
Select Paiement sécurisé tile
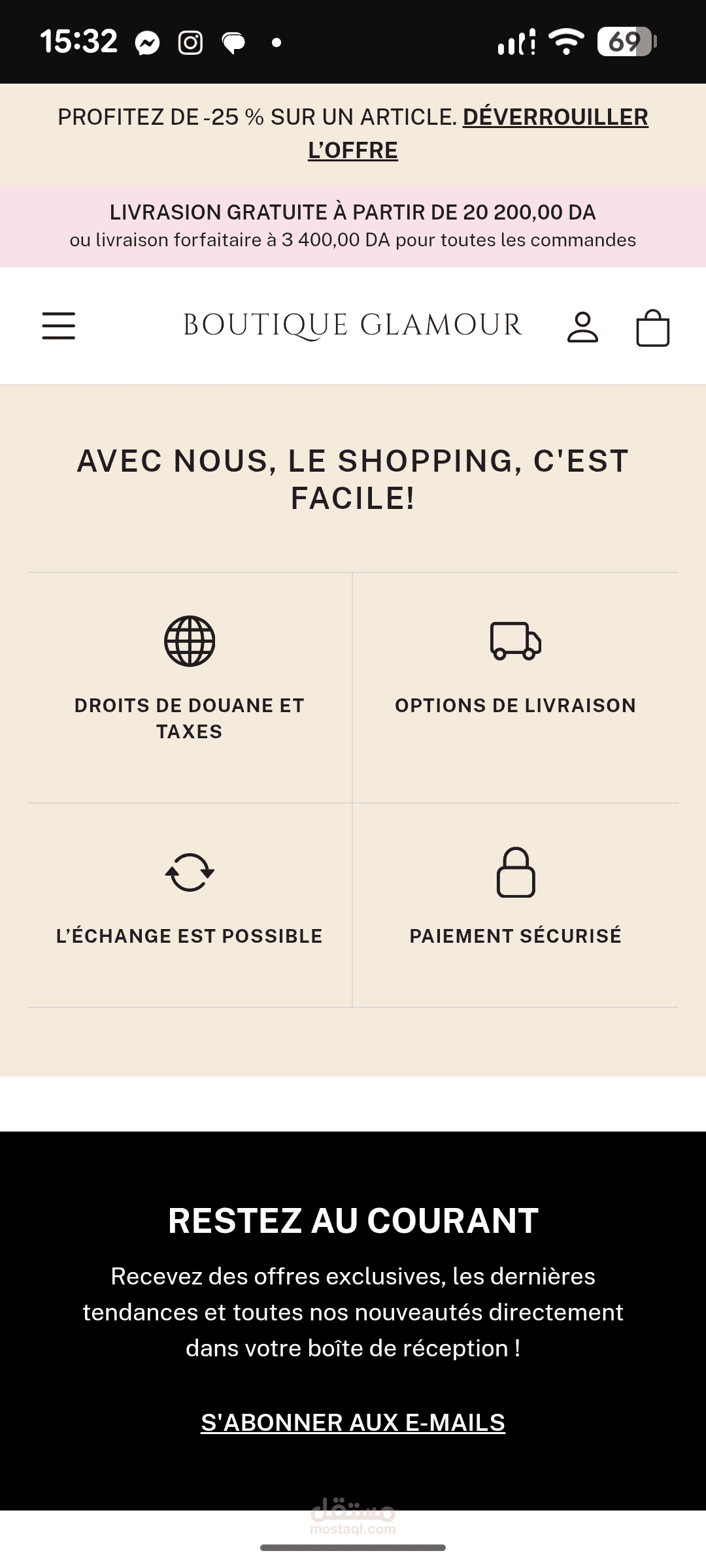click(515, 905)
